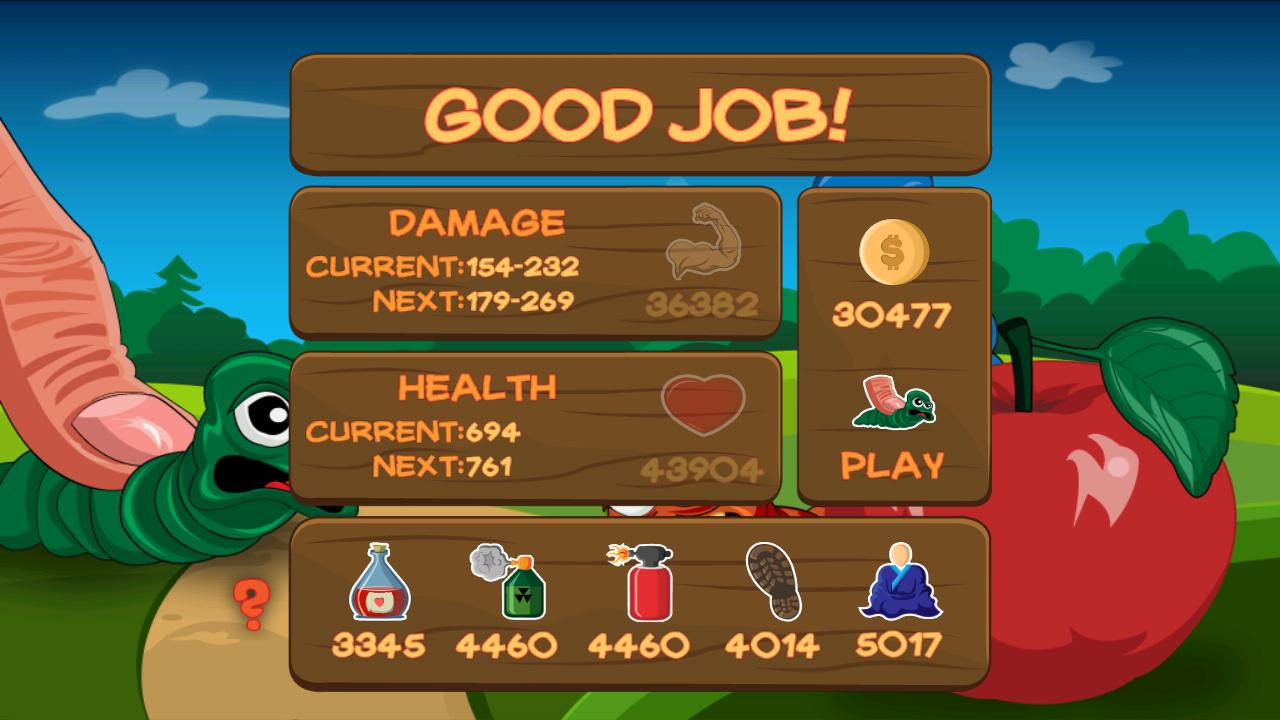
Task: Buy the boot item for 4014
Action: (x=773, y=600)
